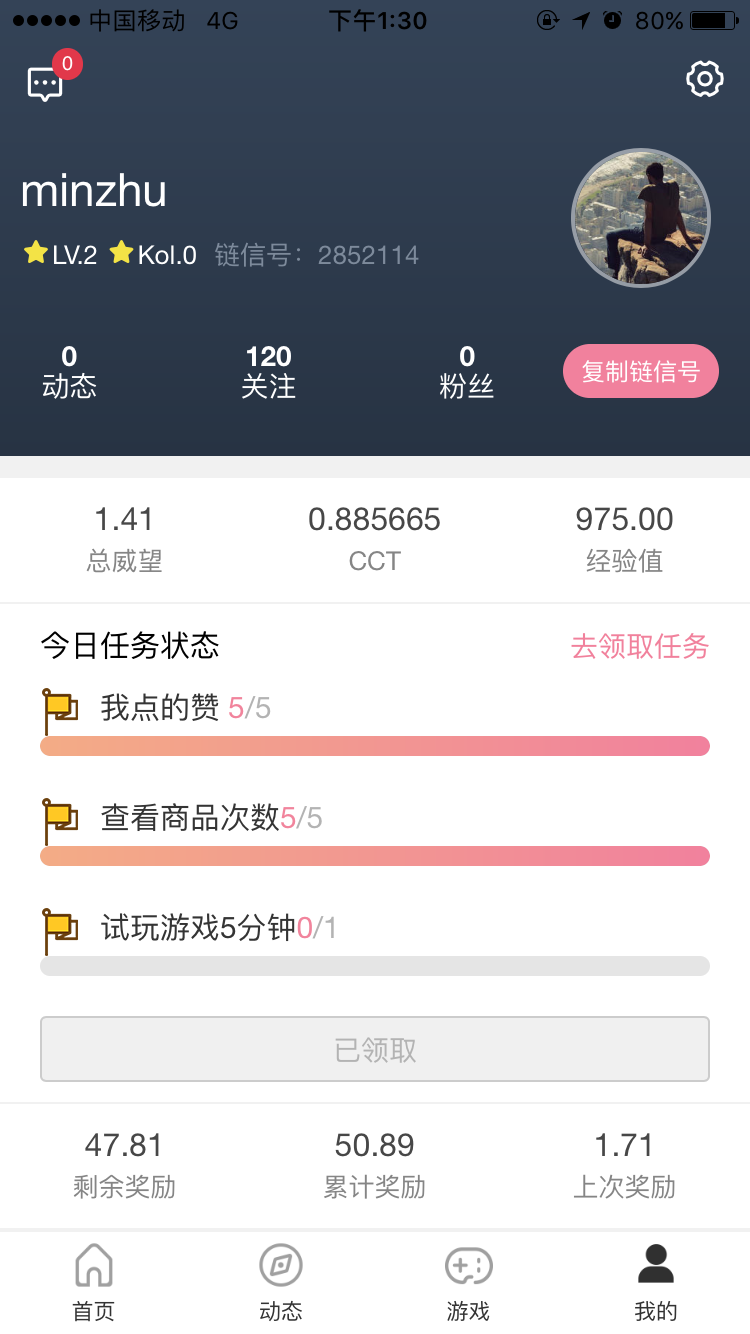
Task: Tap the 动态 compass icon
Action: coord(281,1265)
